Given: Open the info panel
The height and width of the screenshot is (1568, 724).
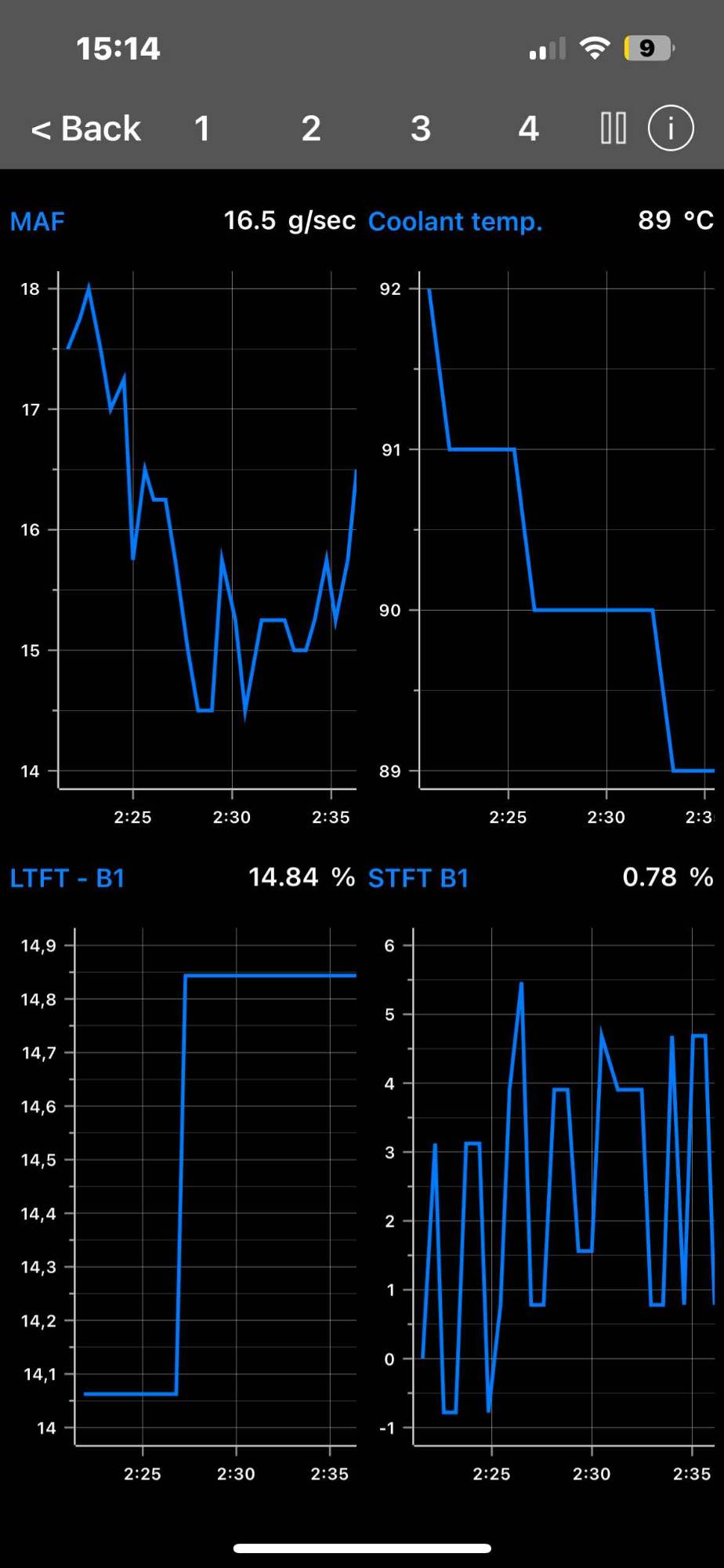Looking at the screenshot, I should [670, 128].
